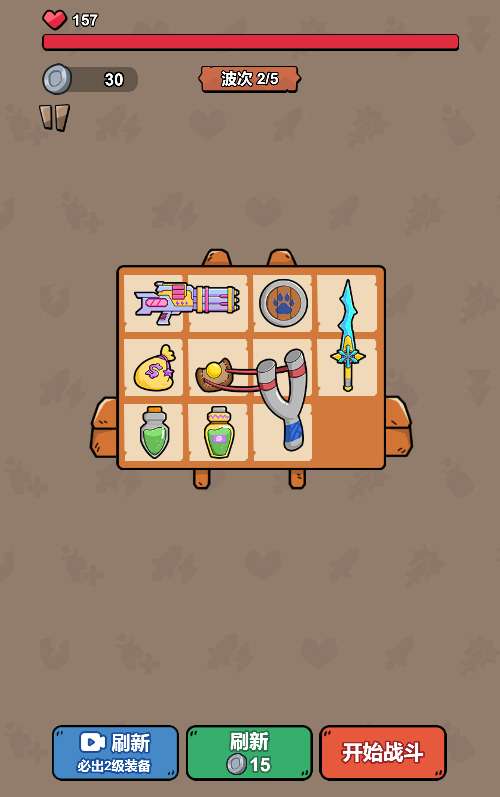The width and height of the screenshot is (500, 797).
Task: Tap the yellow money bag
Action: click(x=154, y=368)
